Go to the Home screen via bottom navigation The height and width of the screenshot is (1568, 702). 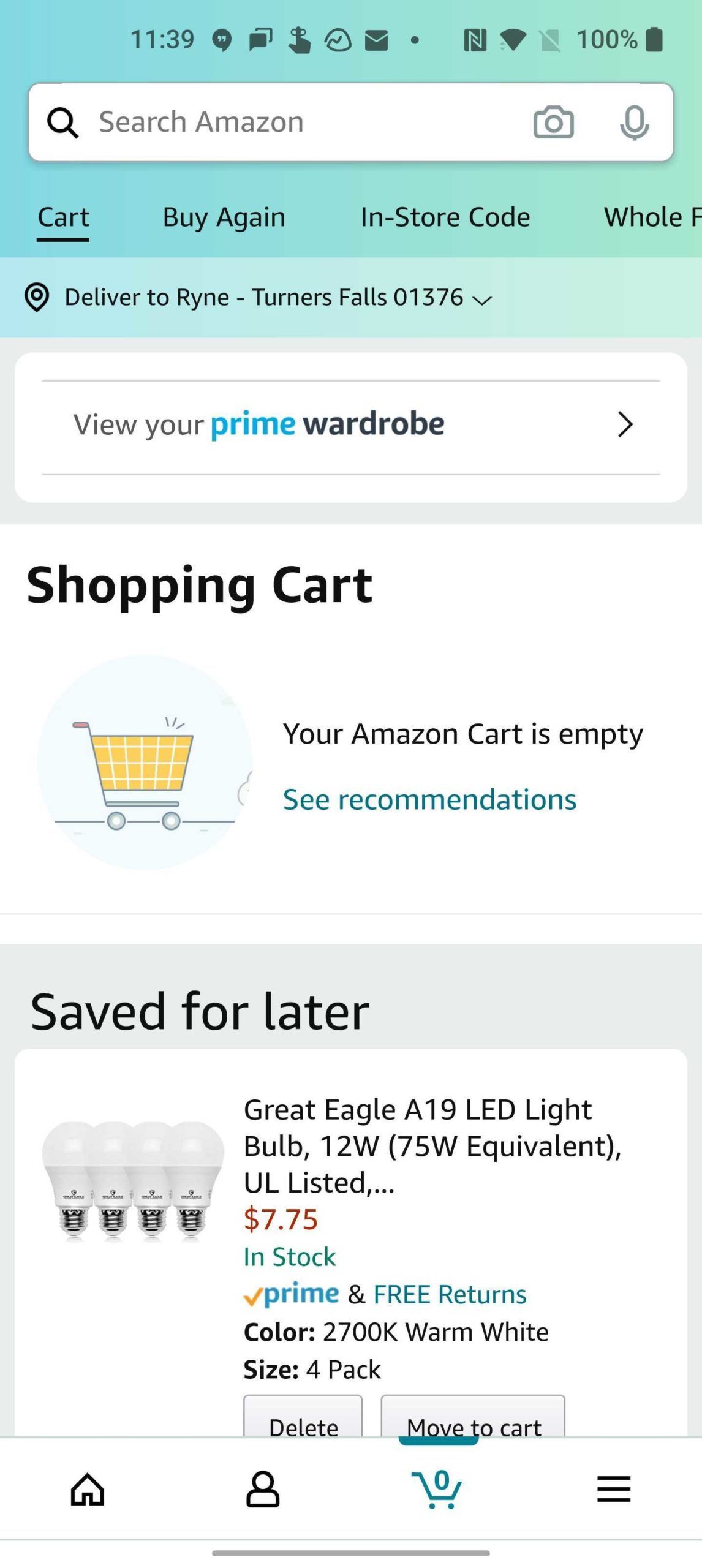click(87, 1490)
